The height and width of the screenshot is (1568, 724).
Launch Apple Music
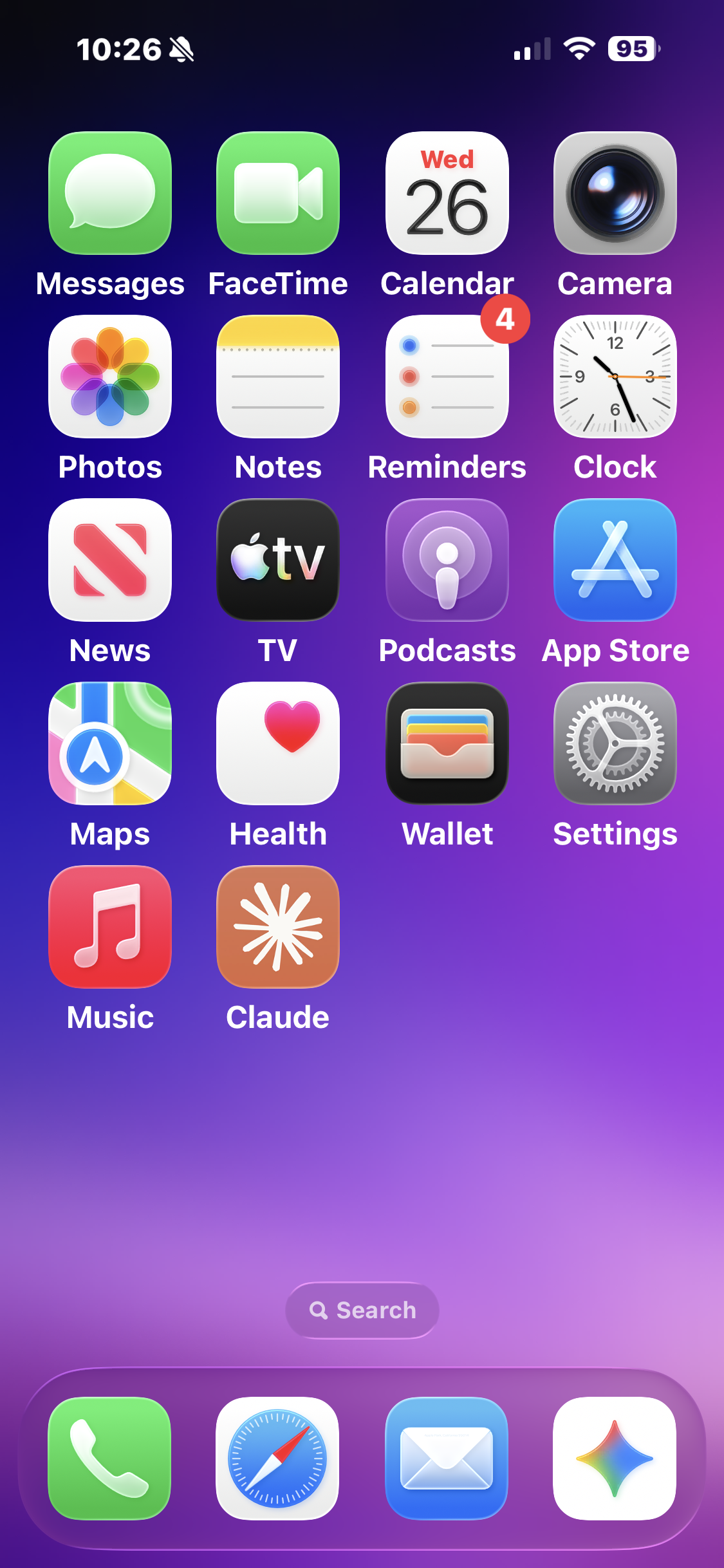pos(109,927)
